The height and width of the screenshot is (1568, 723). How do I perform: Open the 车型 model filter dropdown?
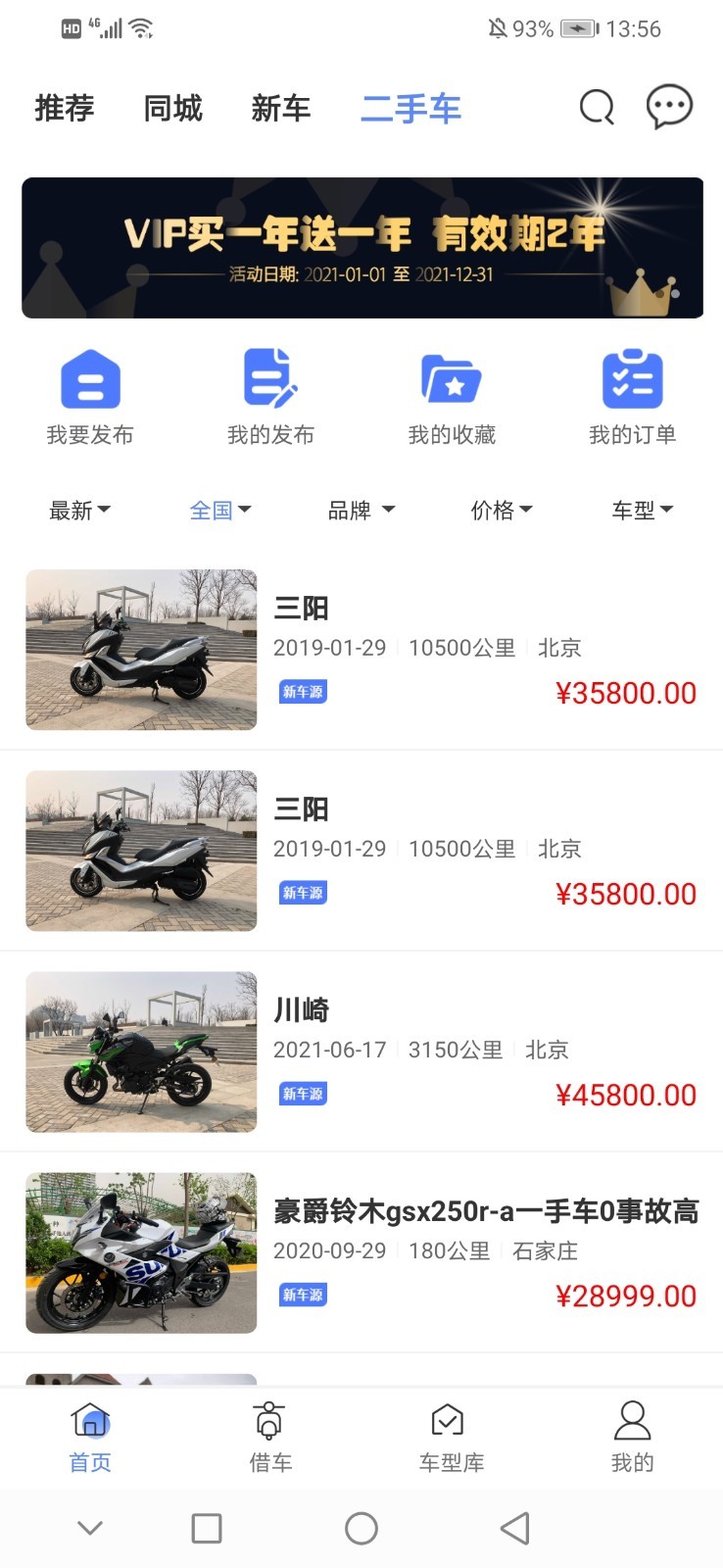coord(643,509)
